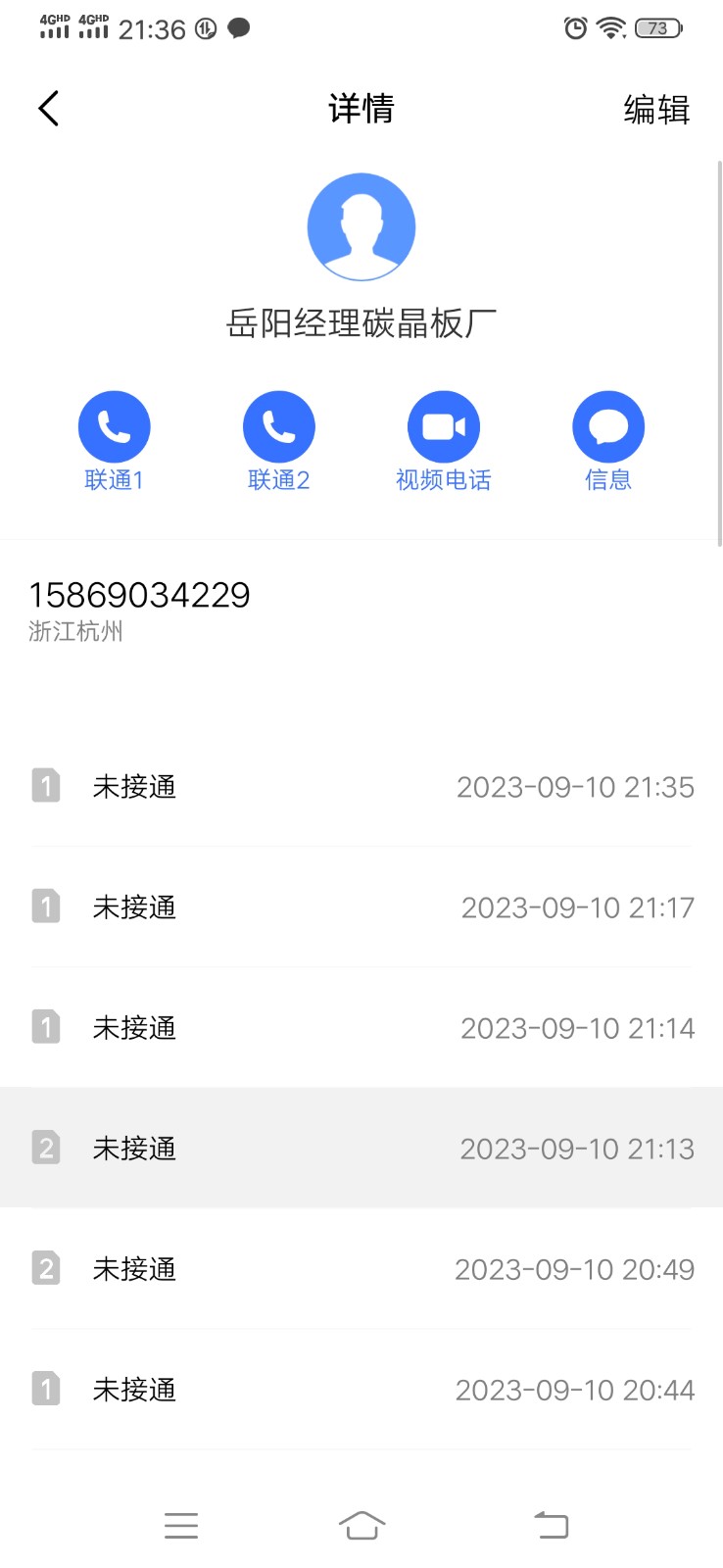Tap the contact's profile avatar
Viewport: 723px width, 1568px height.
[361, 227]
